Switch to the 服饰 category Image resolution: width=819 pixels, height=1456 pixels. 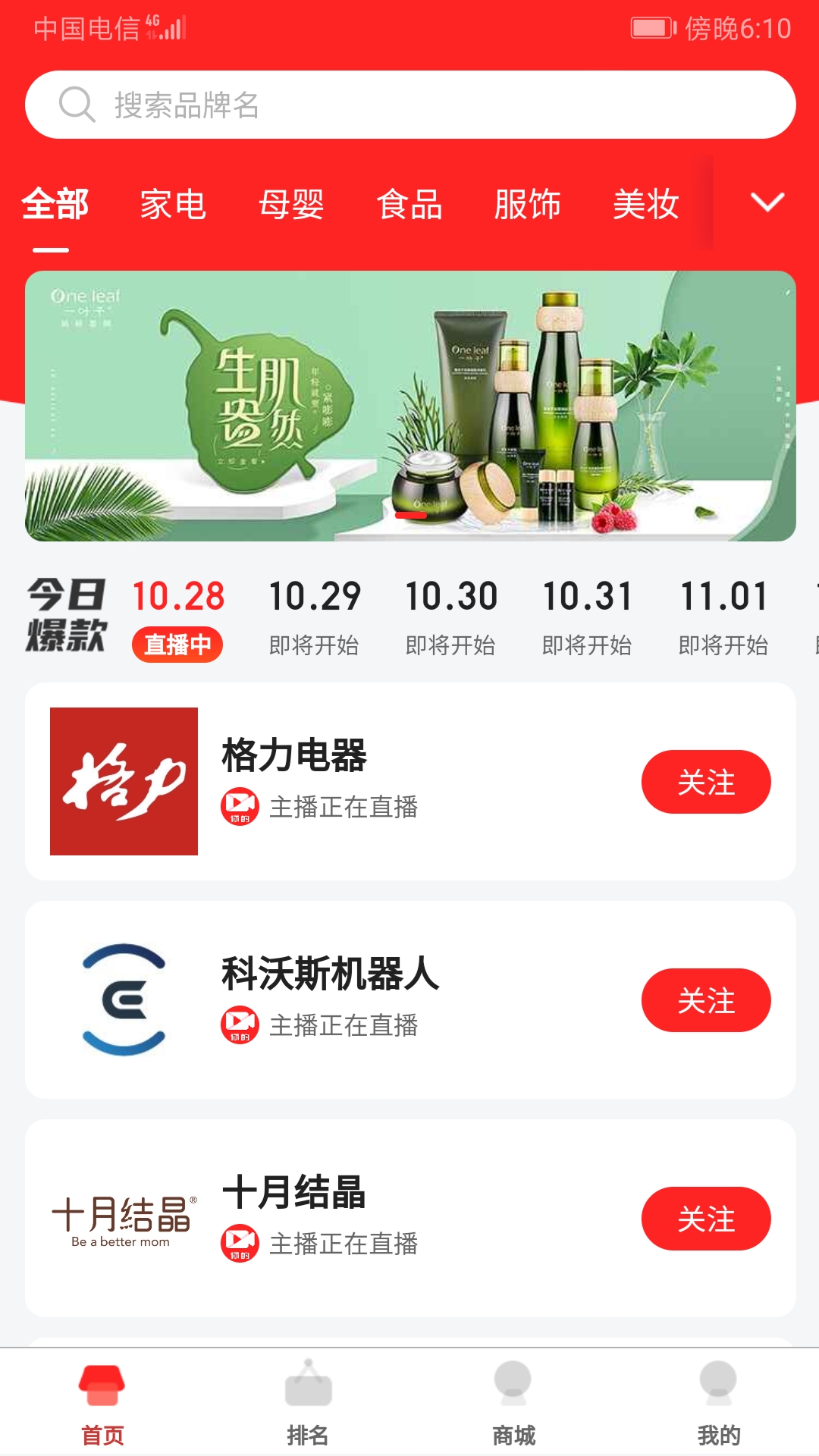coord(528,205)
